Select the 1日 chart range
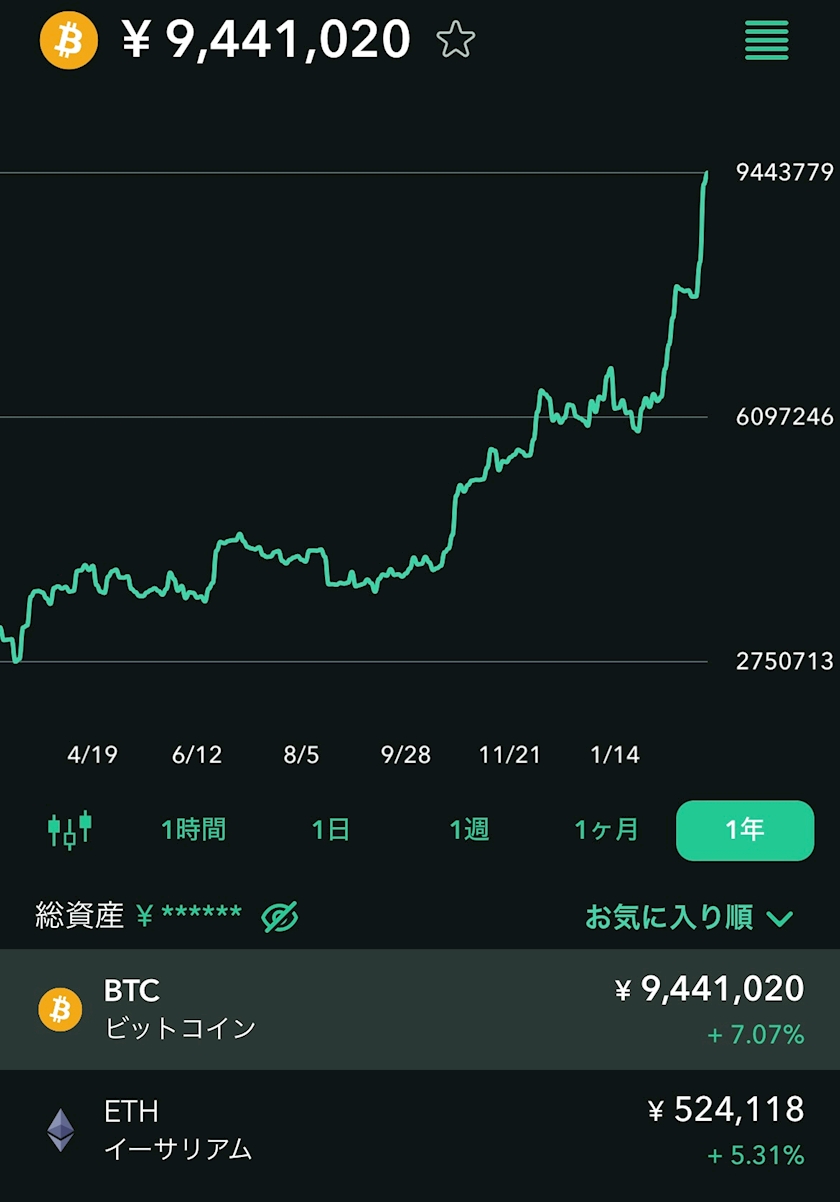The image size is (840, 1202). (x=331, y=829)
